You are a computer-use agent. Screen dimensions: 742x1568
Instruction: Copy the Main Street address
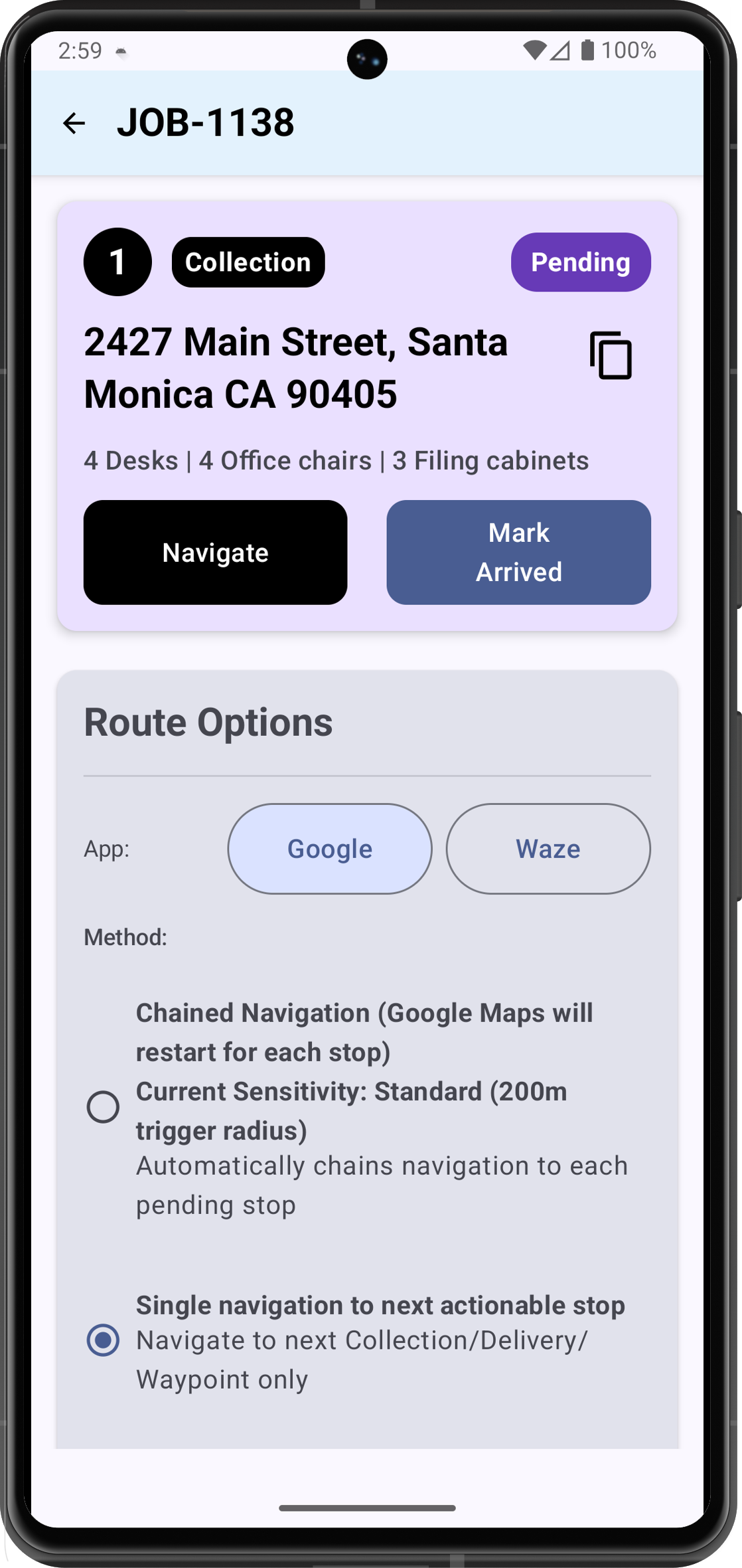pos(610,356)
